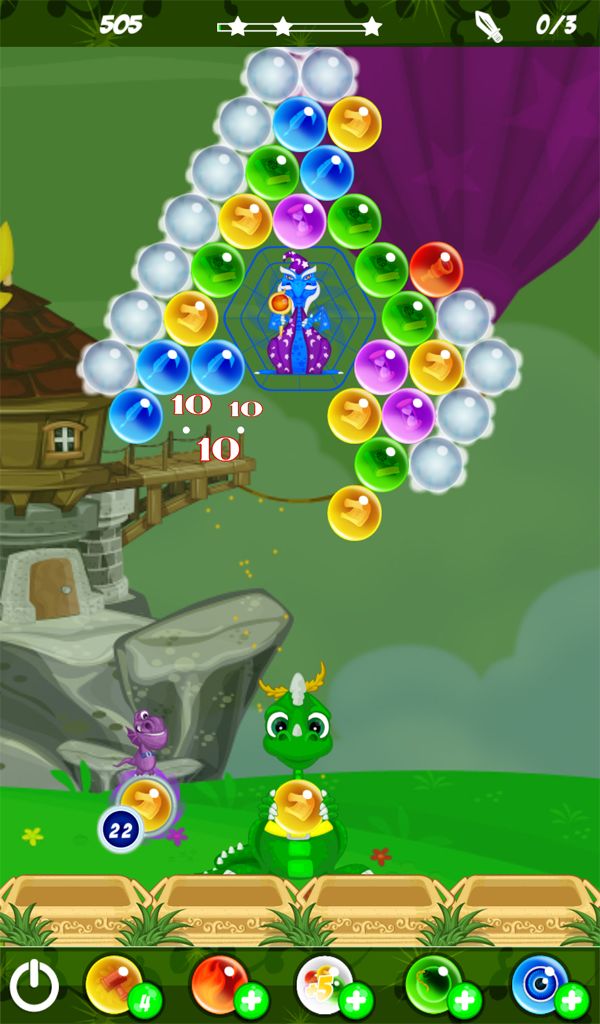Use the yellow hammer bubble booster
600x1024 pixels.
coord(112,984)
